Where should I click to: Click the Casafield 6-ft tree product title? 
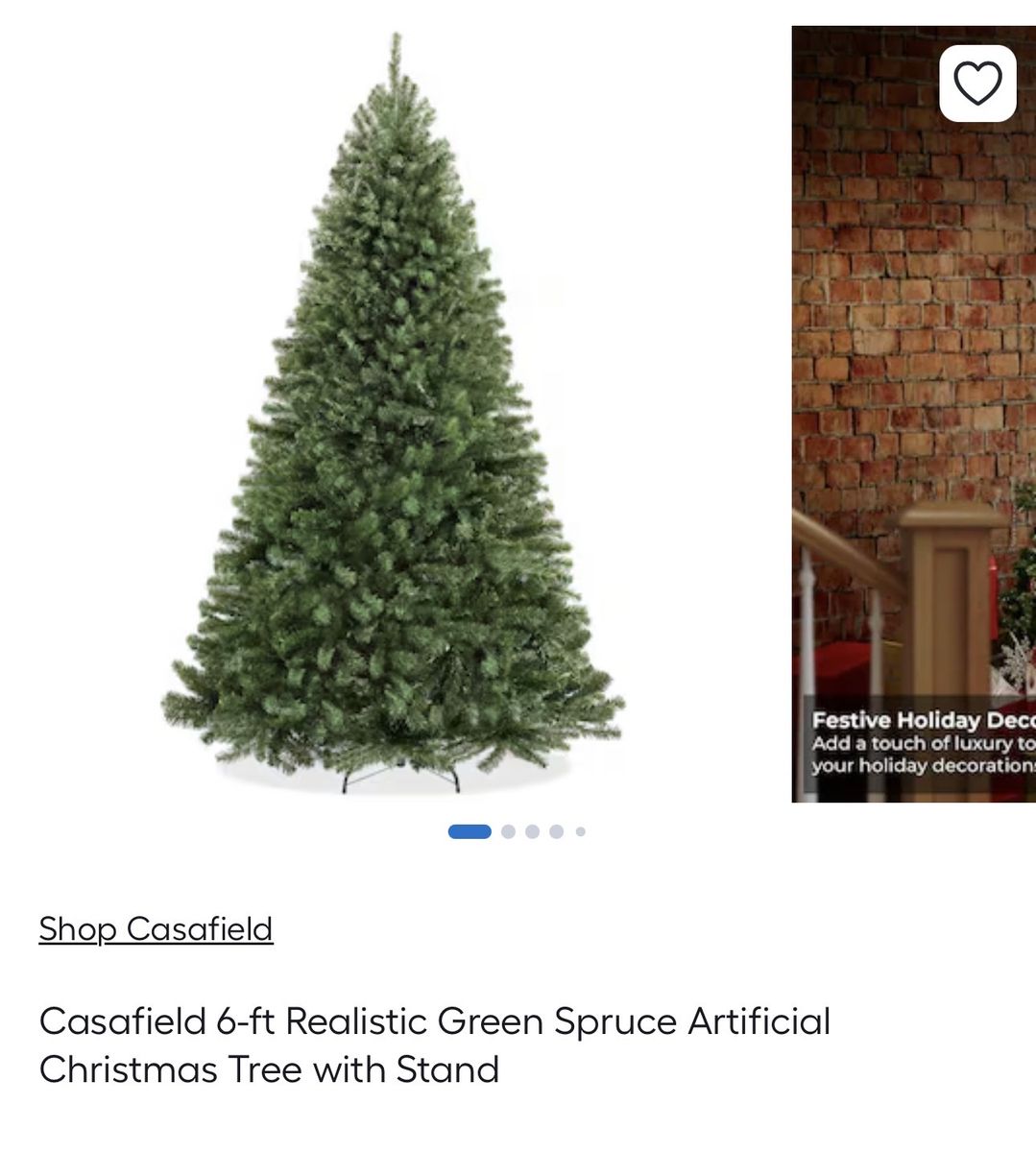click(434, 1021)
